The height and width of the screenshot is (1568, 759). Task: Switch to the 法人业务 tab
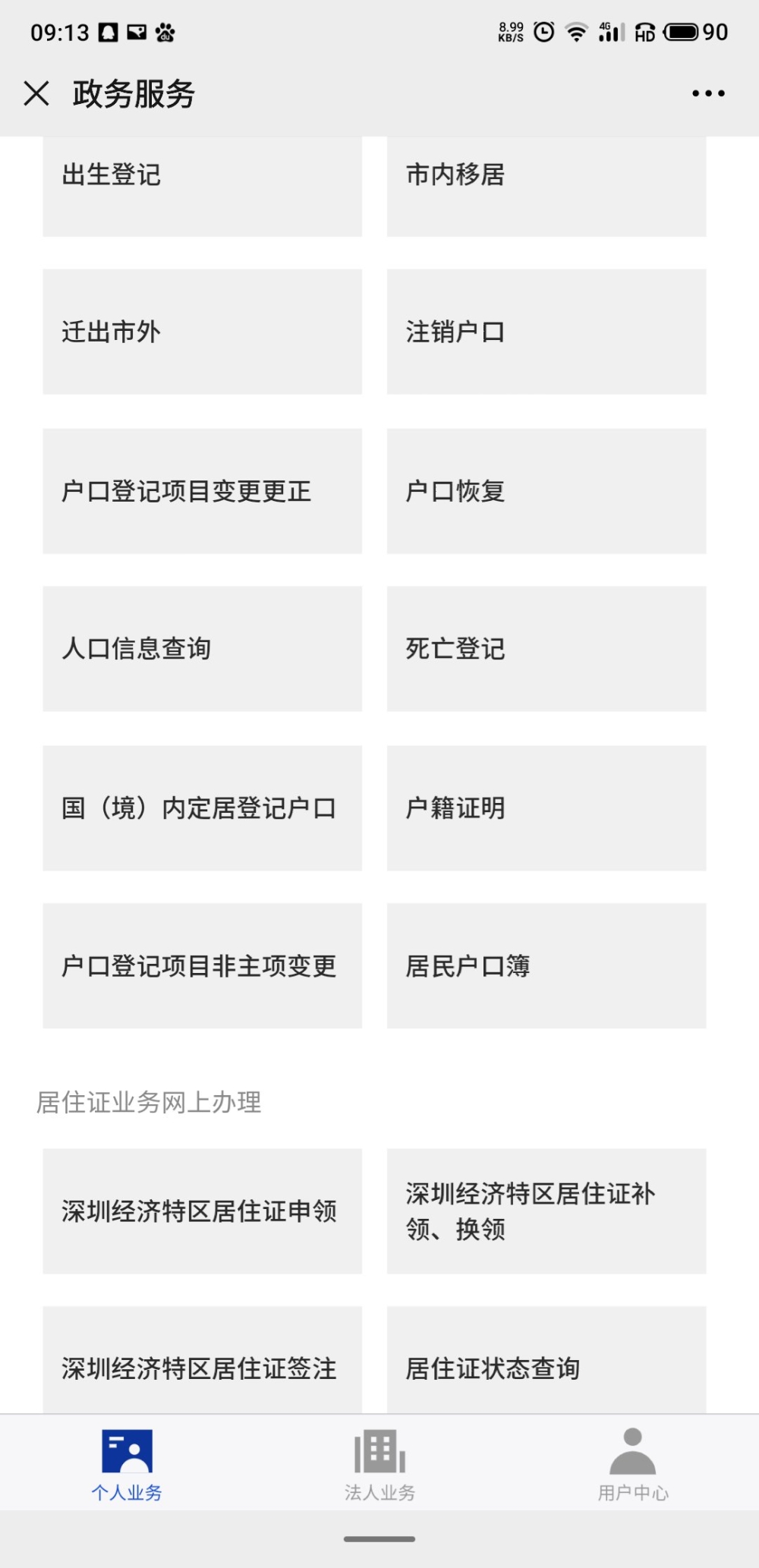click(379, 1465)
